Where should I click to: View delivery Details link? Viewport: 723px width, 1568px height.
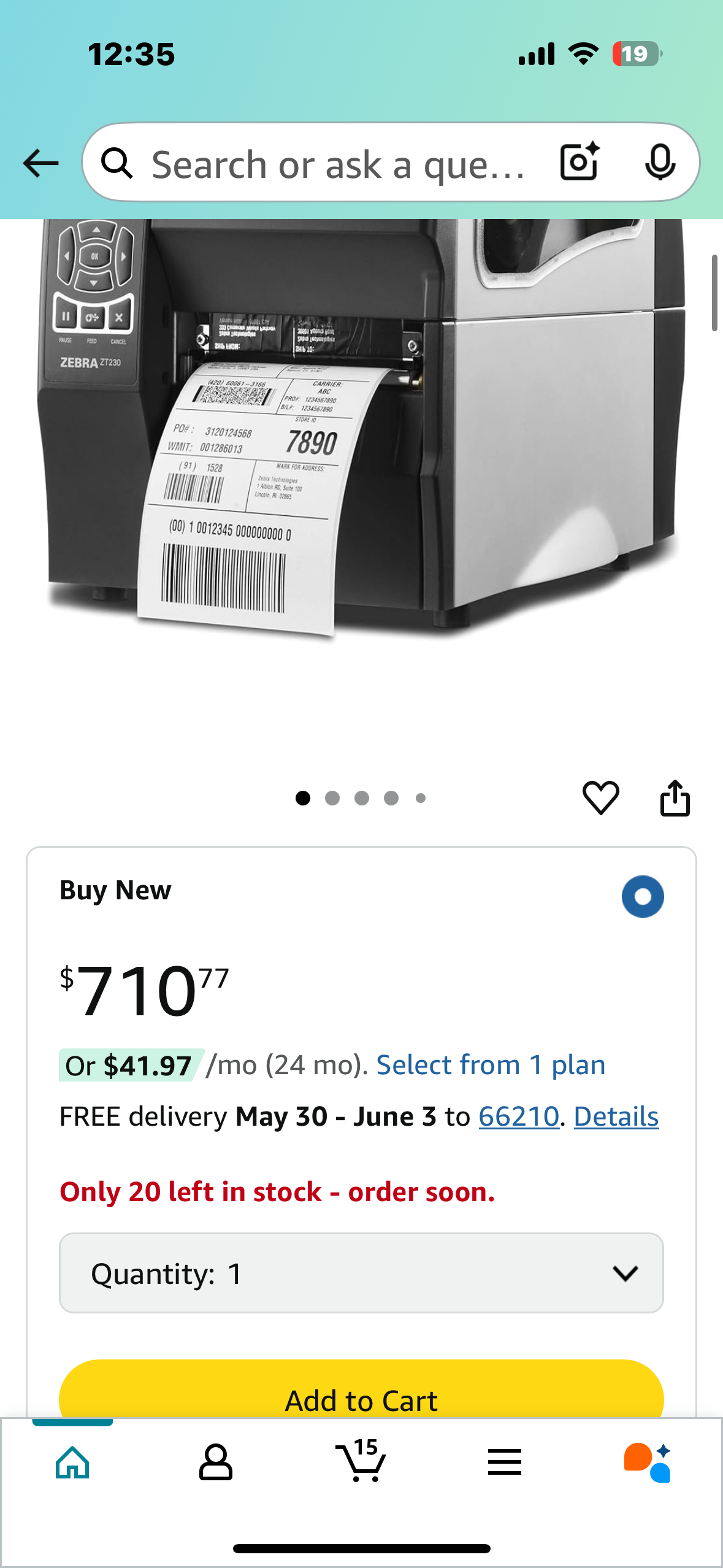616,1116
